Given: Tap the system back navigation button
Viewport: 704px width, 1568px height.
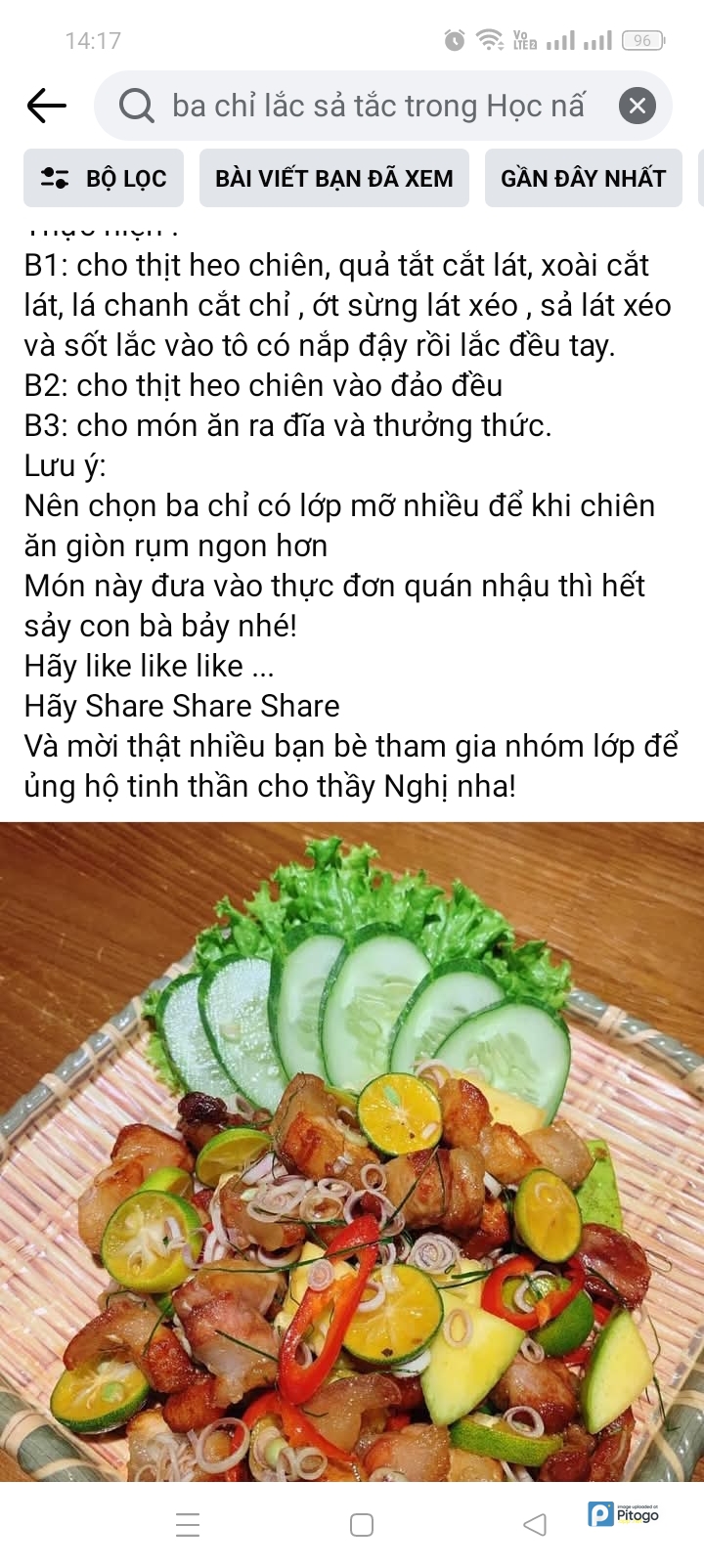Looking at the screenshot, I should click(x=534, y=1524).
